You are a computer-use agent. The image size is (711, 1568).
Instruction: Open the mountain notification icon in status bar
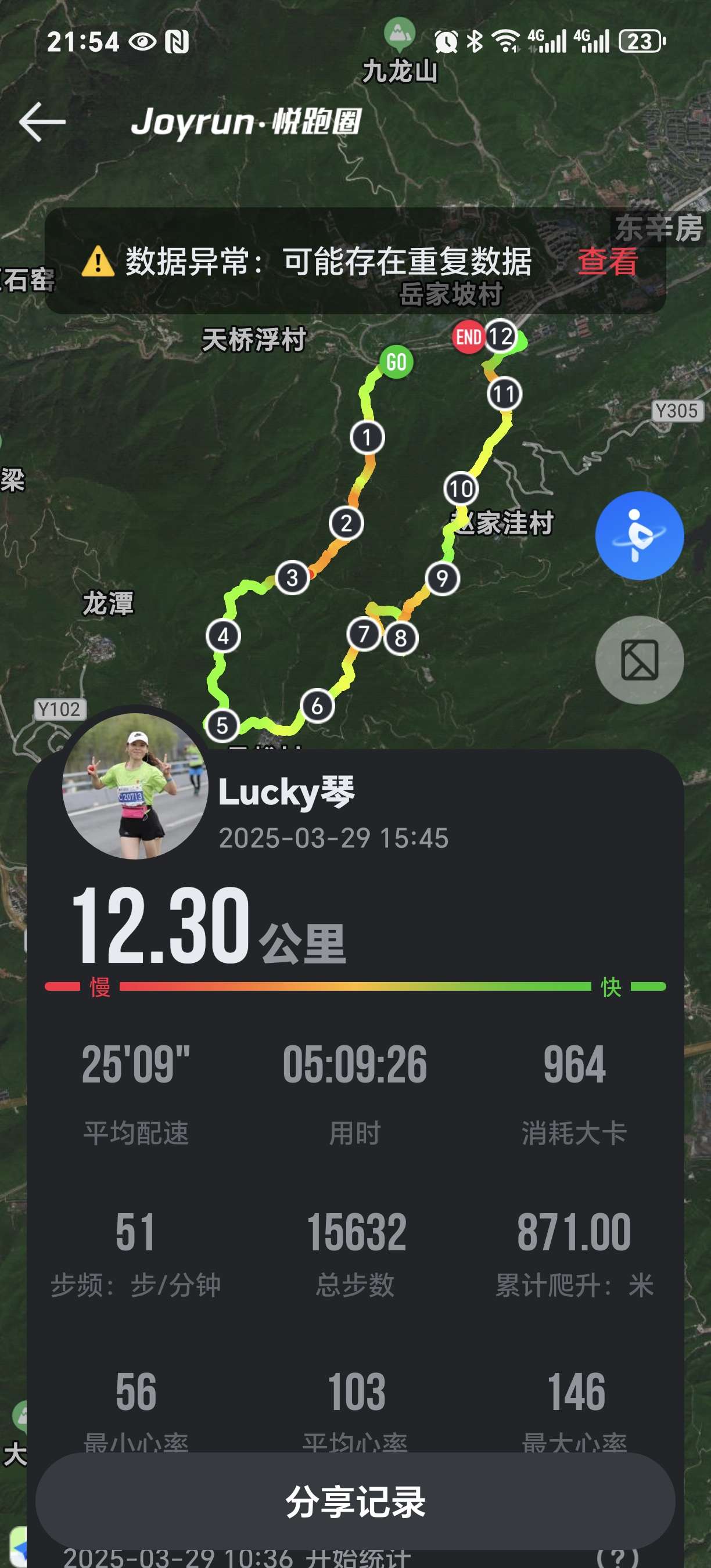tap(398, 35)
